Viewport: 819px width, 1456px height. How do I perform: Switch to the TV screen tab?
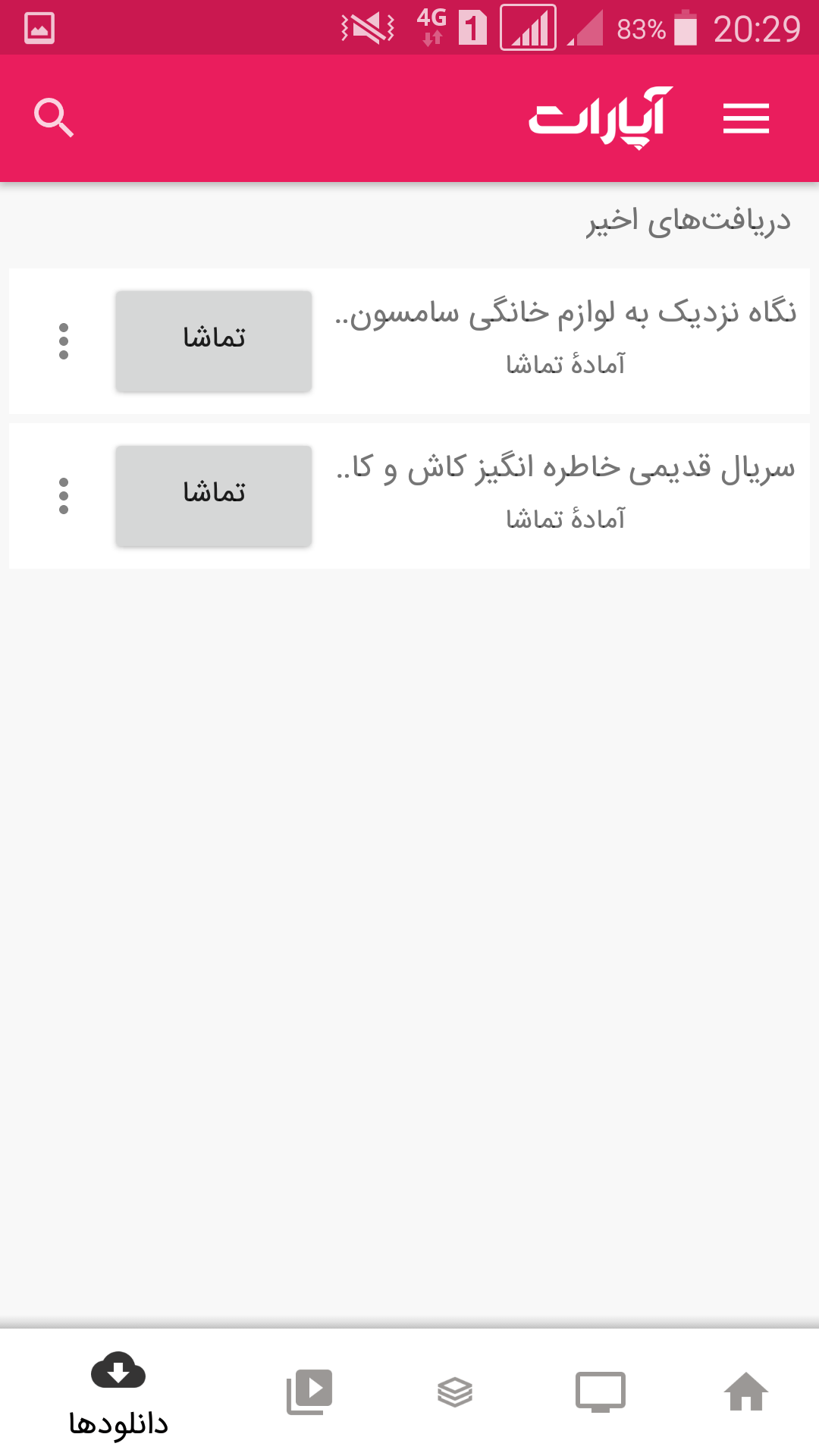coord(600,1392)
